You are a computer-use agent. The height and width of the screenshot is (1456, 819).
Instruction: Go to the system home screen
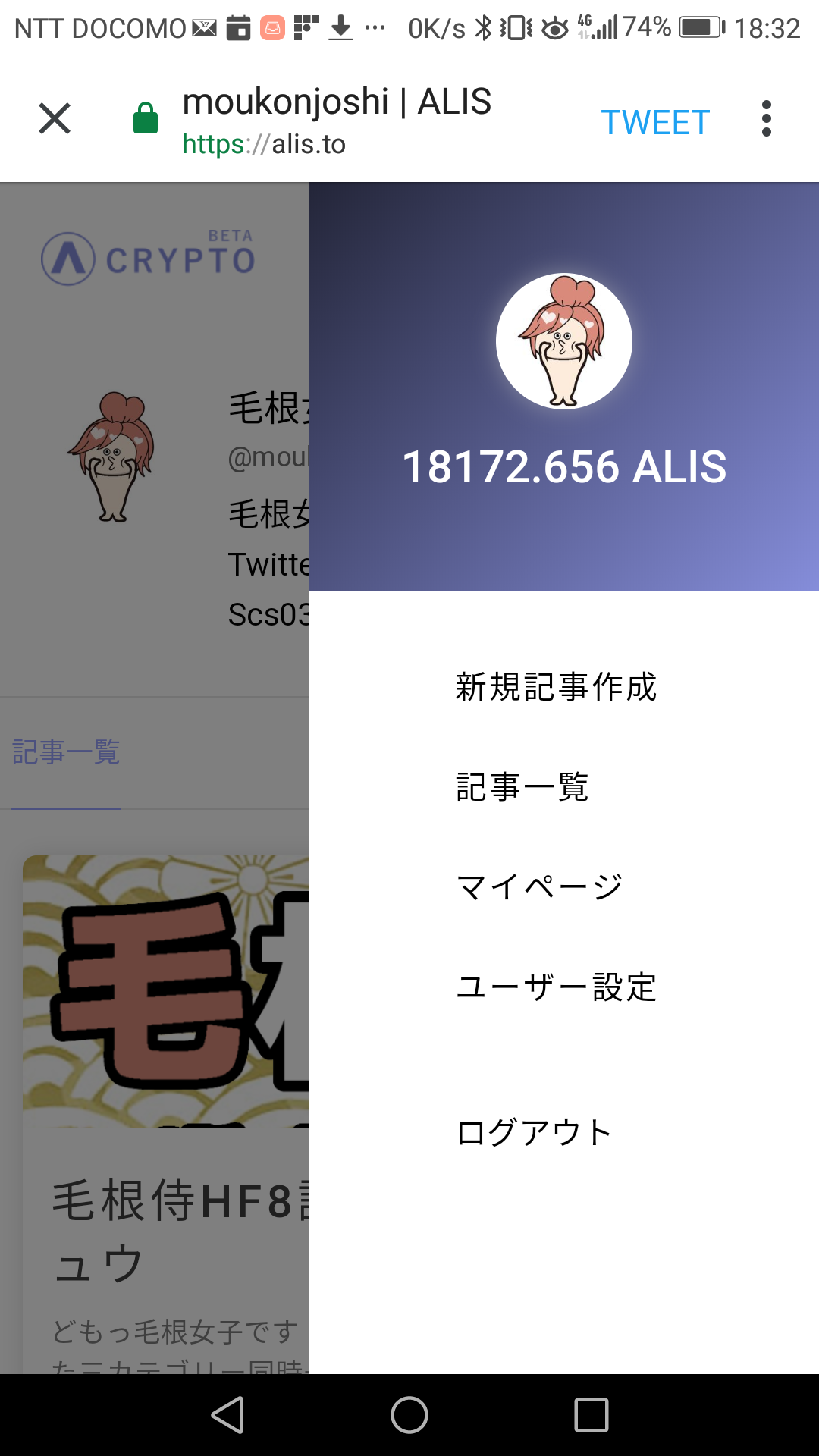click(x=409, y=1415)
